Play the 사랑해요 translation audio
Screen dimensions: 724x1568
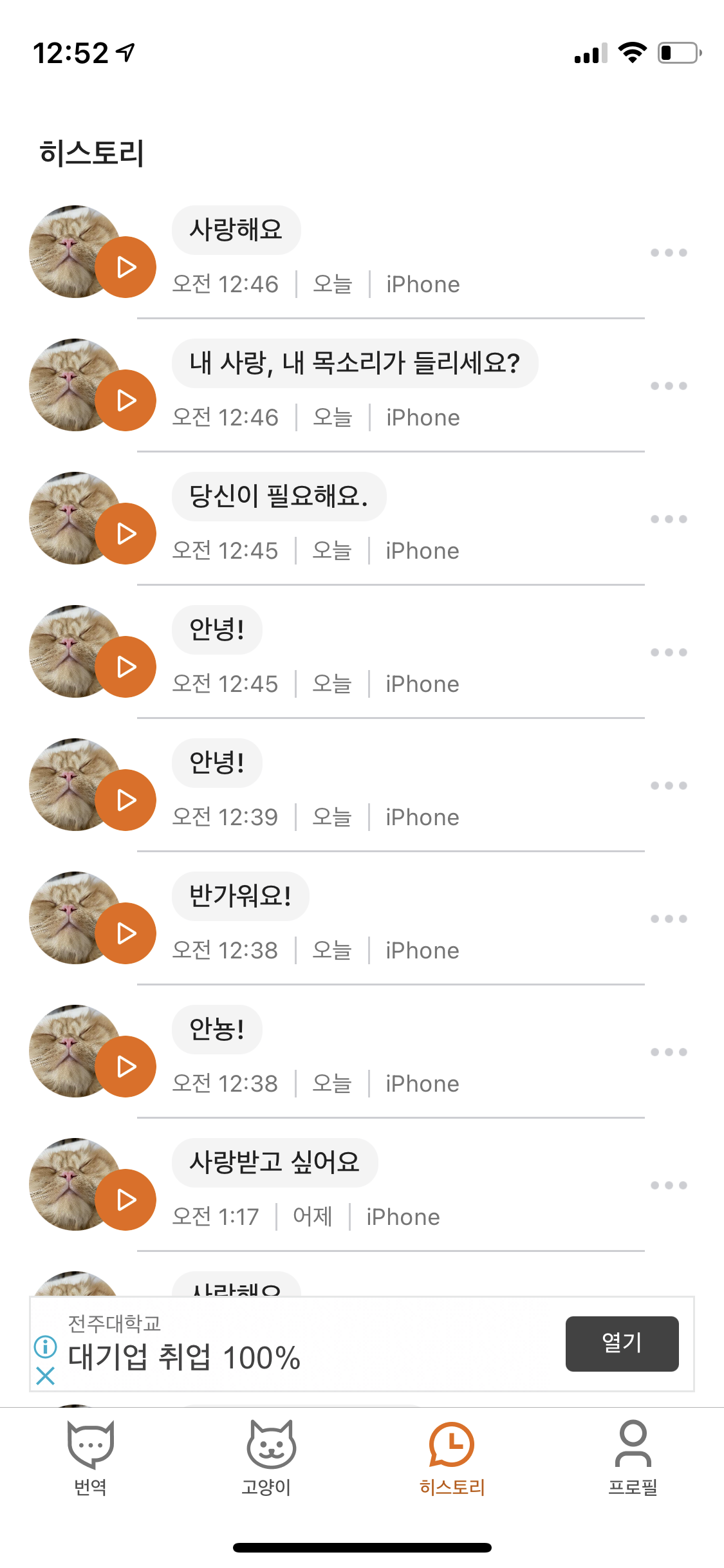pyautogui.click(x=125, y=267)
